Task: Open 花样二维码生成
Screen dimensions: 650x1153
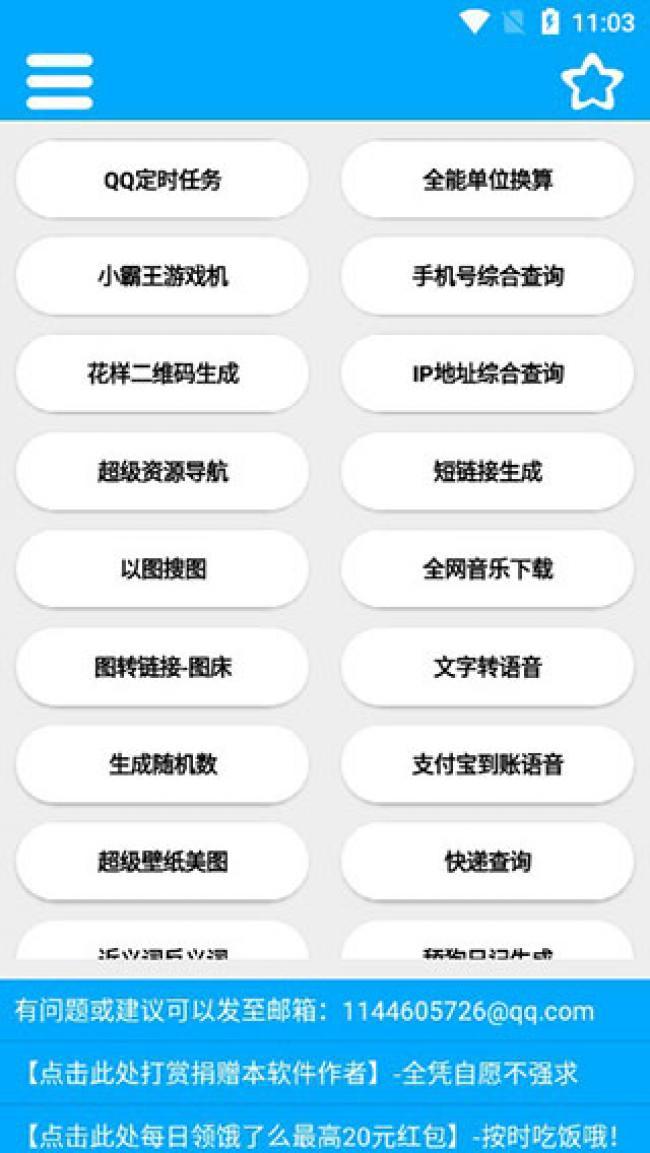Action: 162,374
